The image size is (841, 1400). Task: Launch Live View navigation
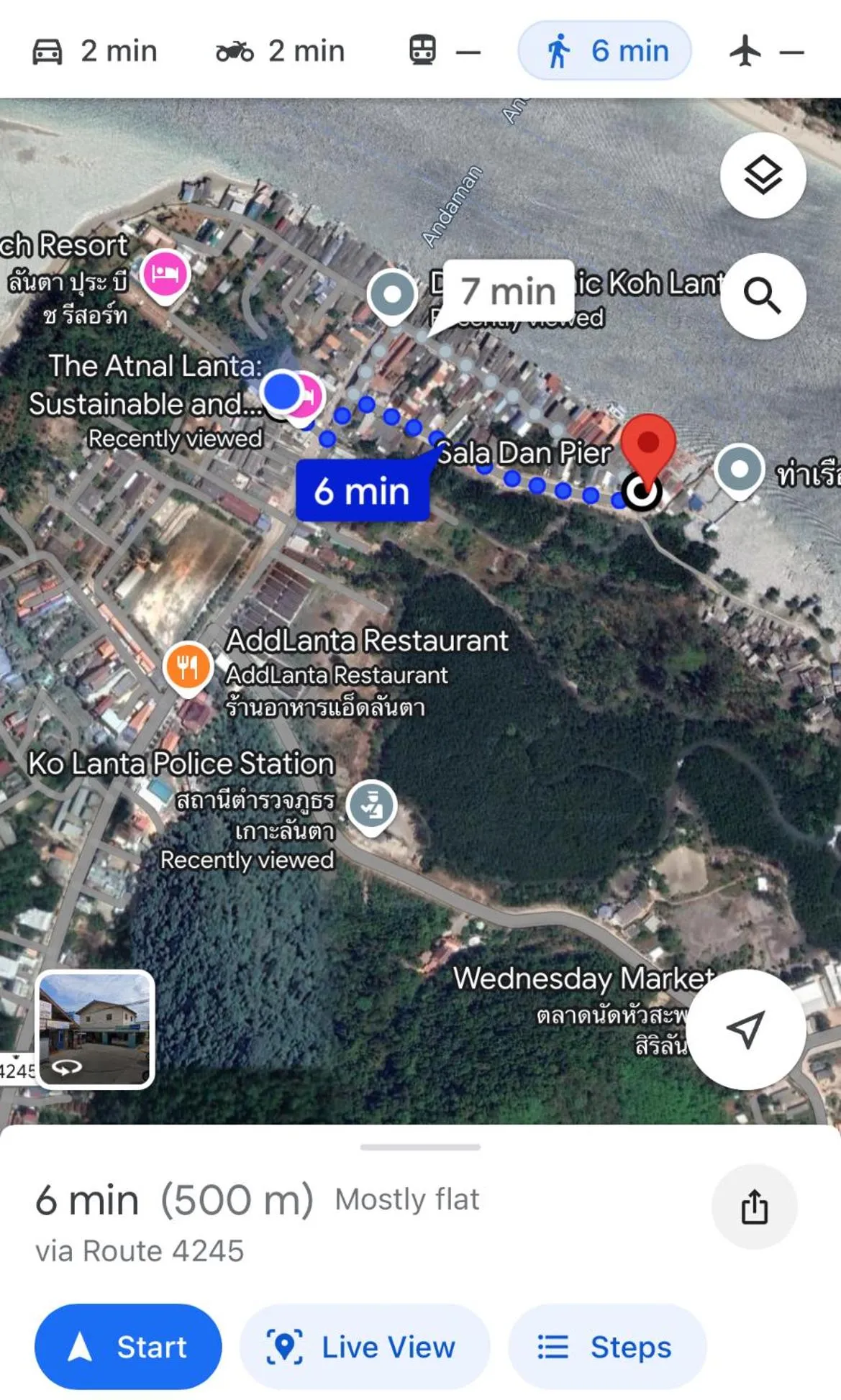pos(364,1347)
